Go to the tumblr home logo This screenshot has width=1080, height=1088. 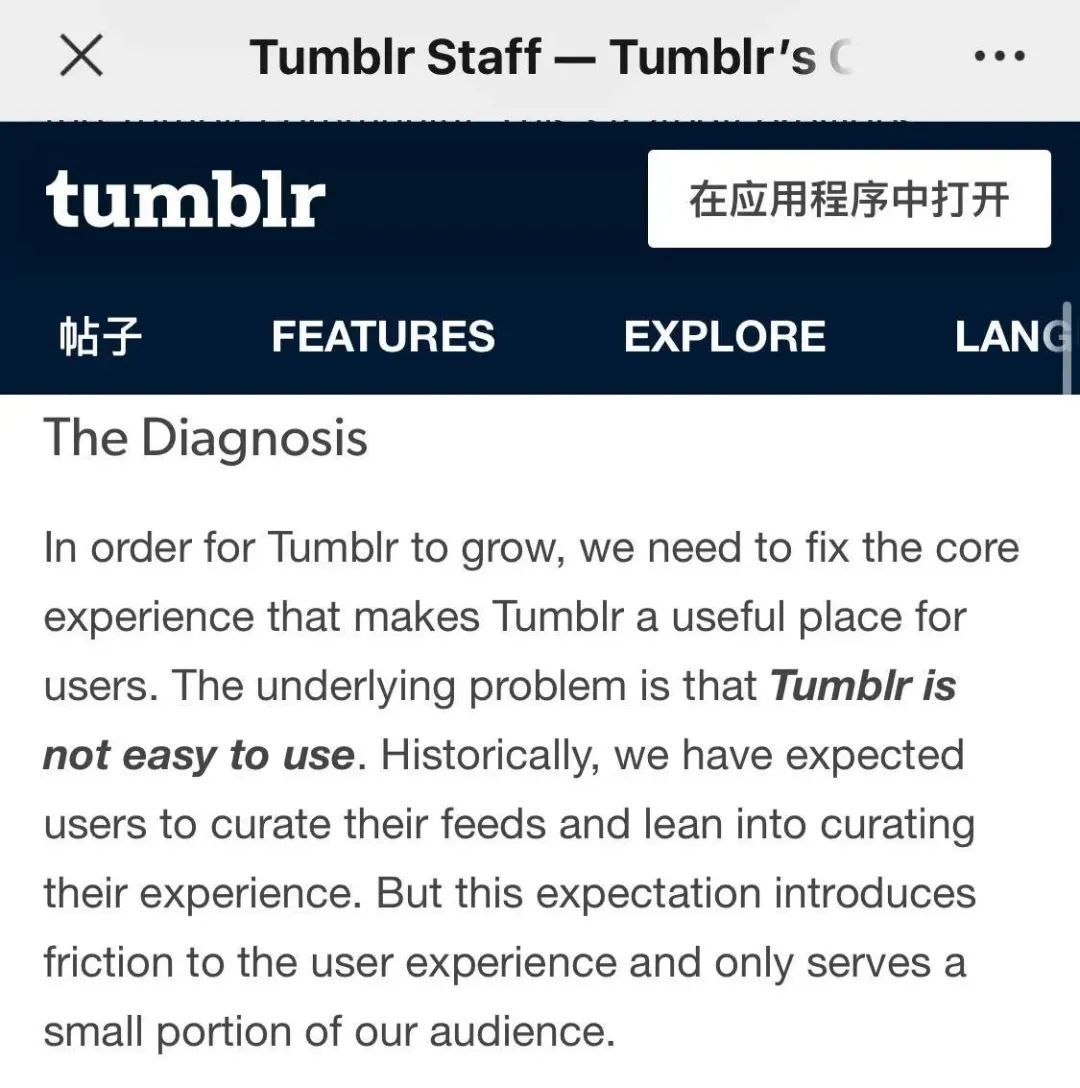[x=185, y=198]
